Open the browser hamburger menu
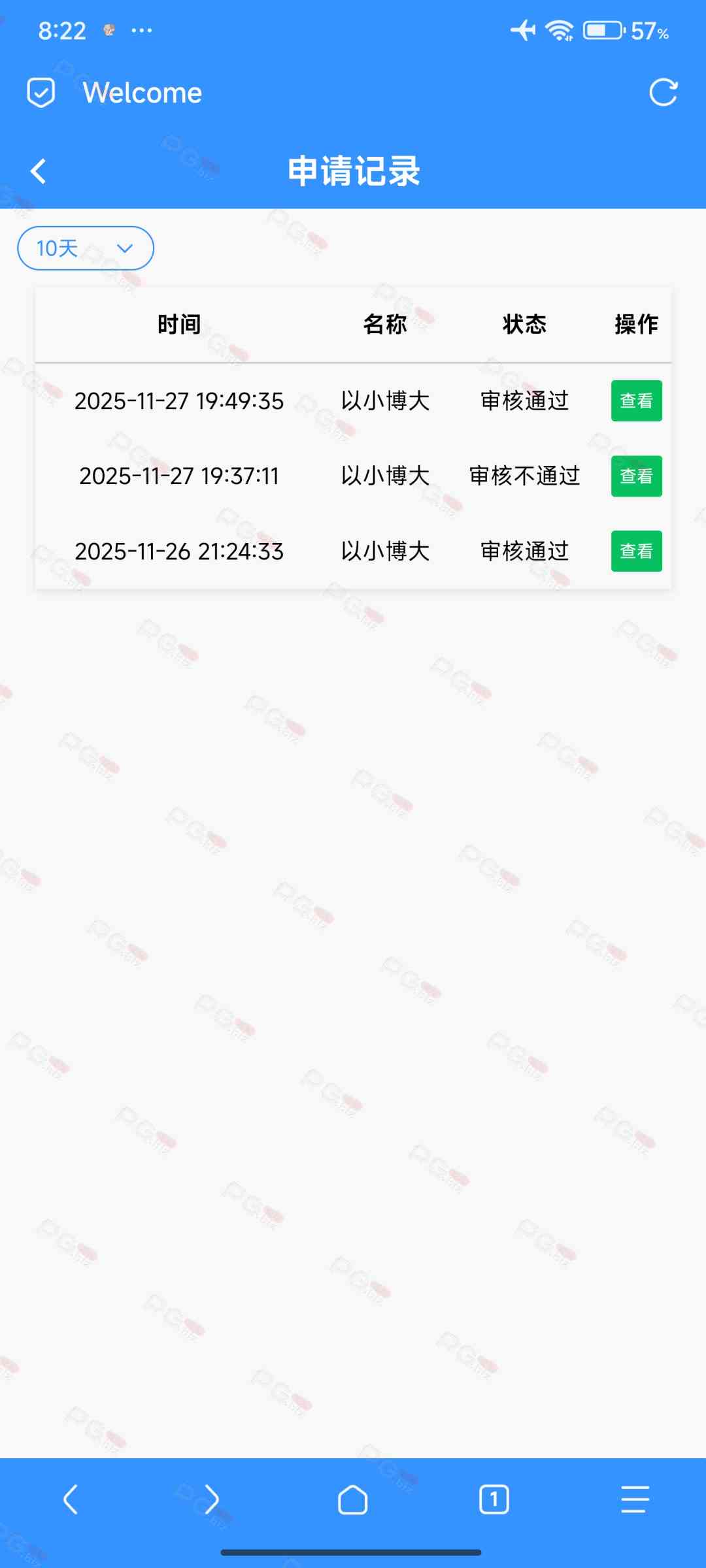 tap(635, 1499)
